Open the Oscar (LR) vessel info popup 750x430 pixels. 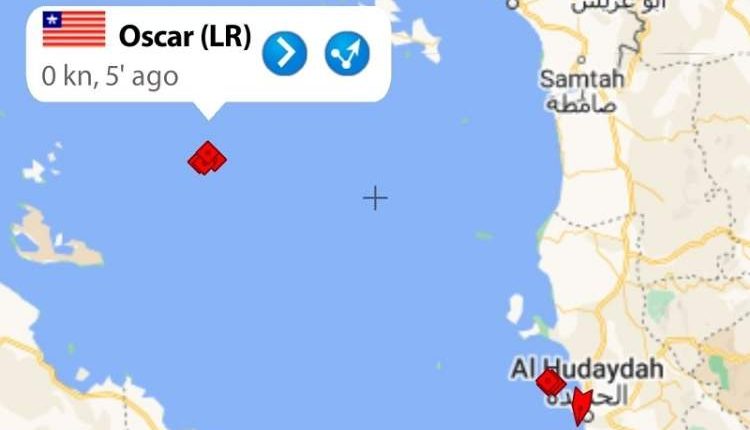tap(184, 36)
